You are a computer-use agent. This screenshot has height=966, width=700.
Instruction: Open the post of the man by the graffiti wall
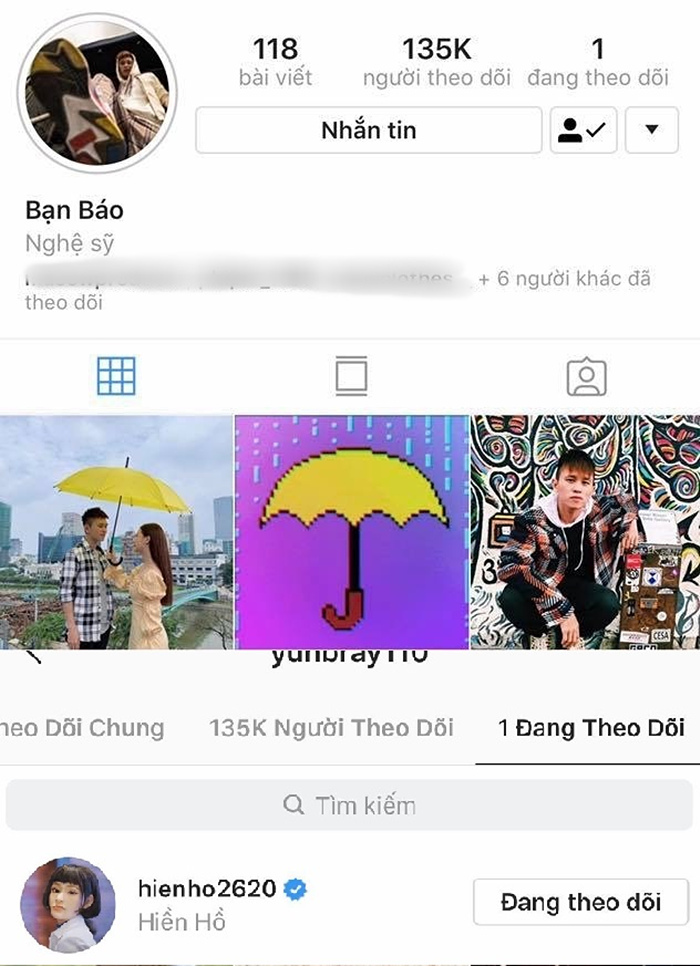tap(586, 532)
